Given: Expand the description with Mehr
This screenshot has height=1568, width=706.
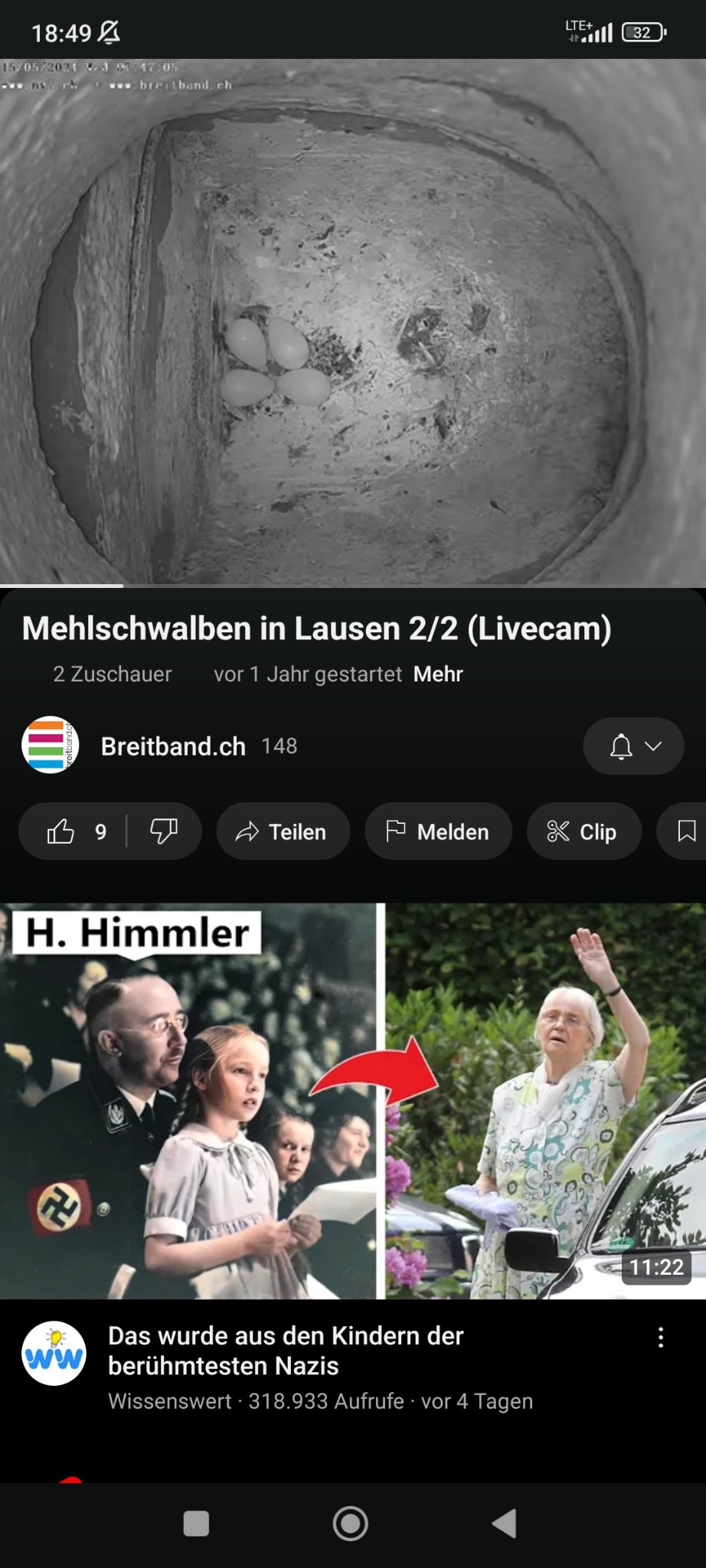Looking at the screenshot, I should click(x=438, y=674).
